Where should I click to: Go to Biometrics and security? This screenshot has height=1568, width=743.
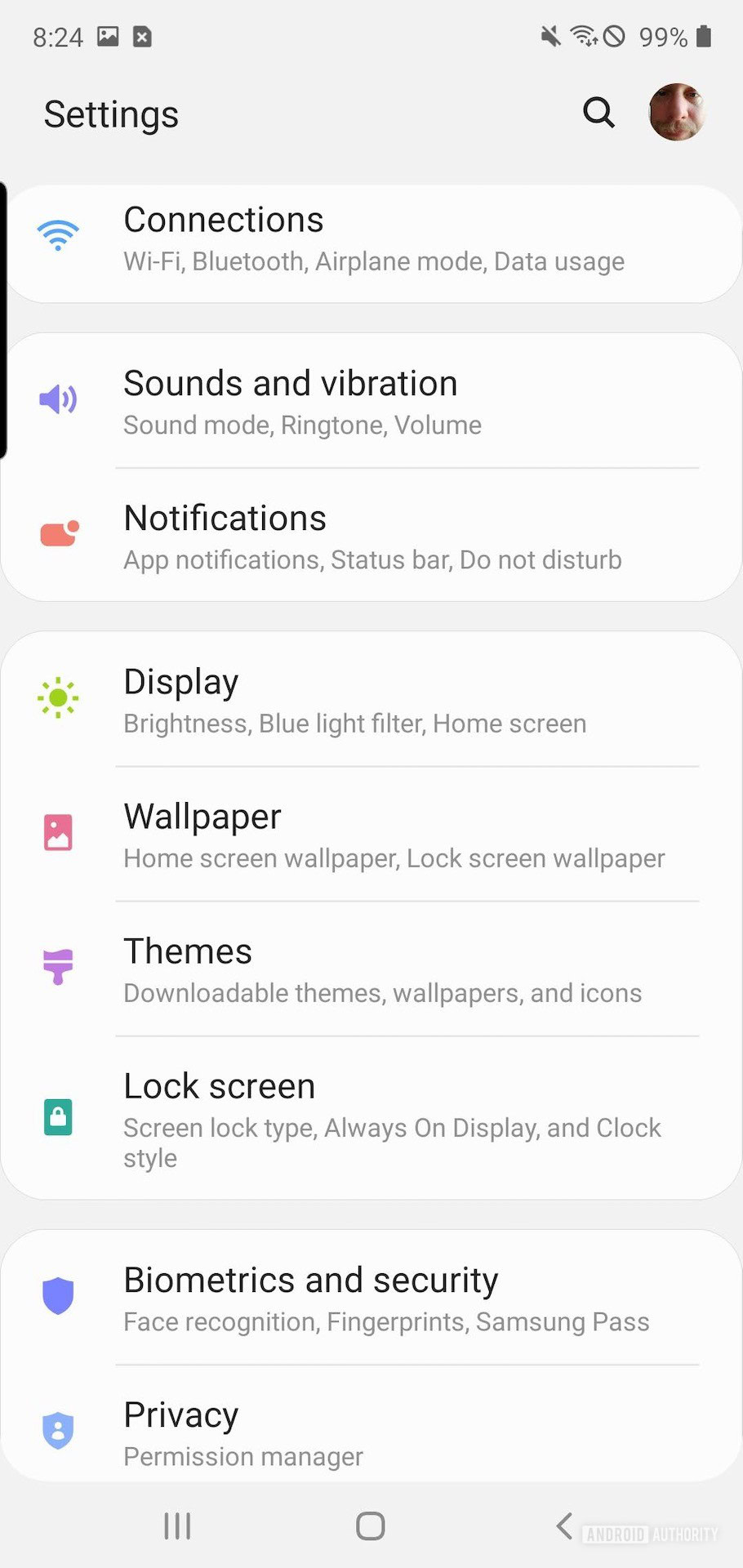tap(371, 1298)
